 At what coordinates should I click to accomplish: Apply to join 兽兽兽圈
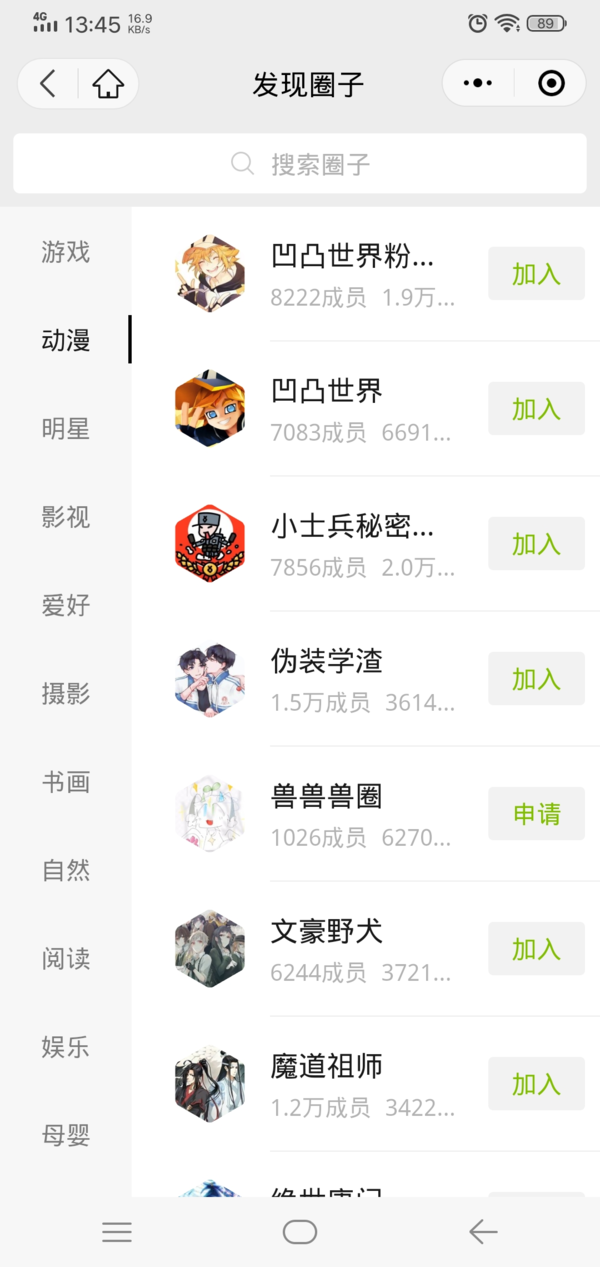pyautogui.click(x=536, y=814)
